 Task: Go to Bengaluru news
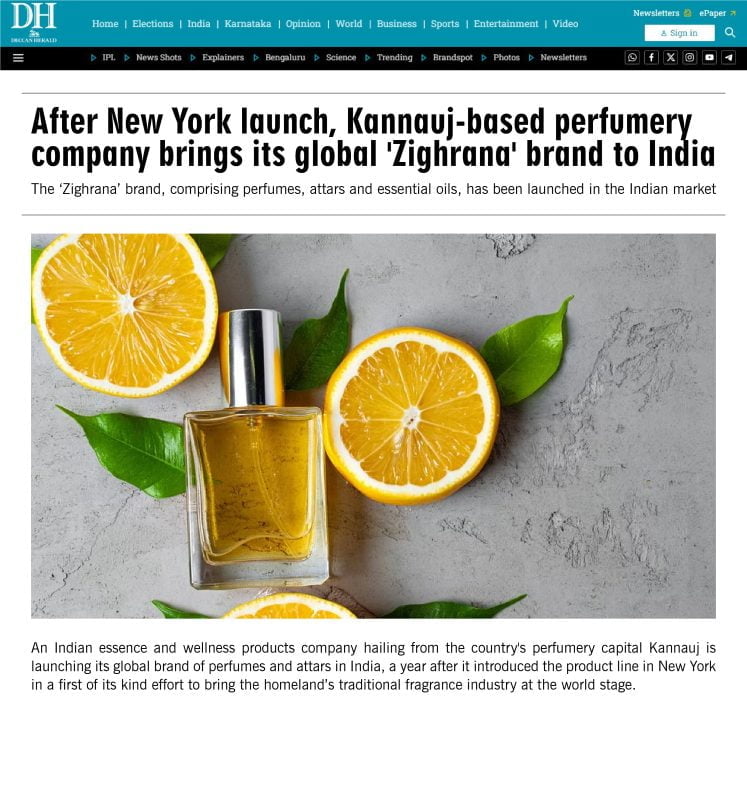click(x=285, y=58)
